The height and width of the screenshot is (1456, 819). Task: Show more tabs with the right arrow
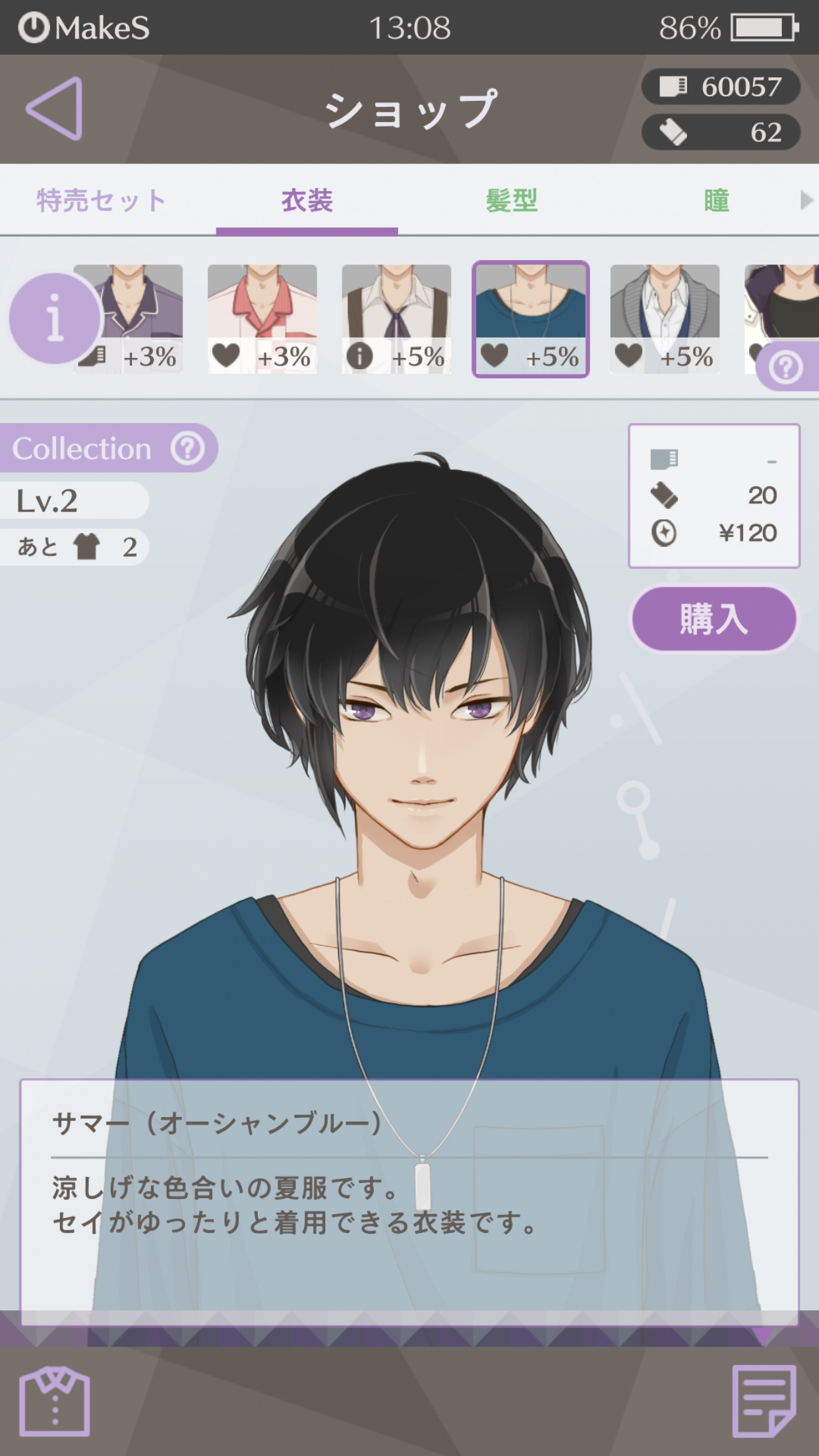click(x=806, y=200)
